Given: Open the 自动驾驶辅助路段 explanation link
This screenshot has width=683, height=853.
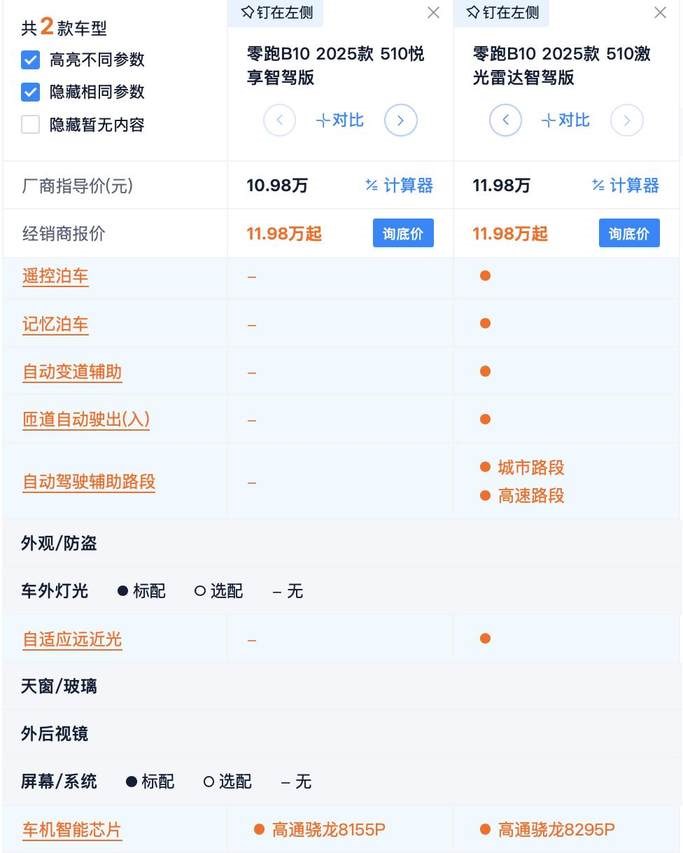Looking at the screenshot, I should [89, 482].
